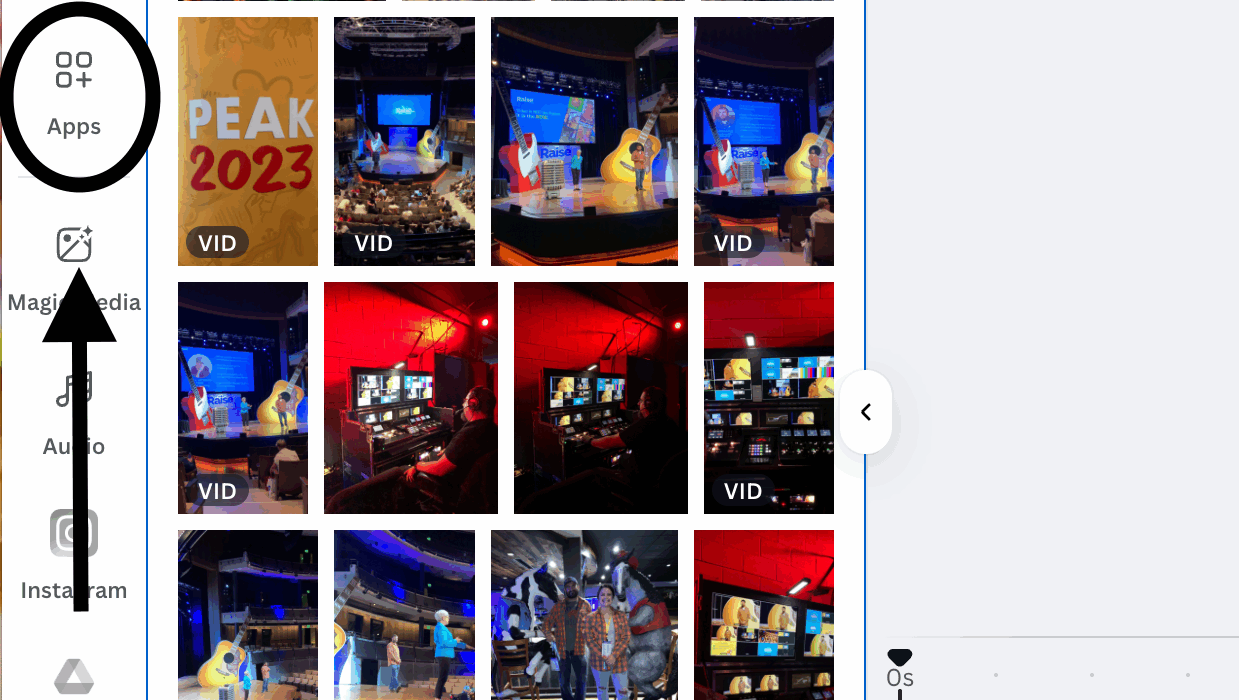Screen dimensions: 1239x700
Task: Select the PEAK 2023 video thumbnail
Action: coord(248,141)
